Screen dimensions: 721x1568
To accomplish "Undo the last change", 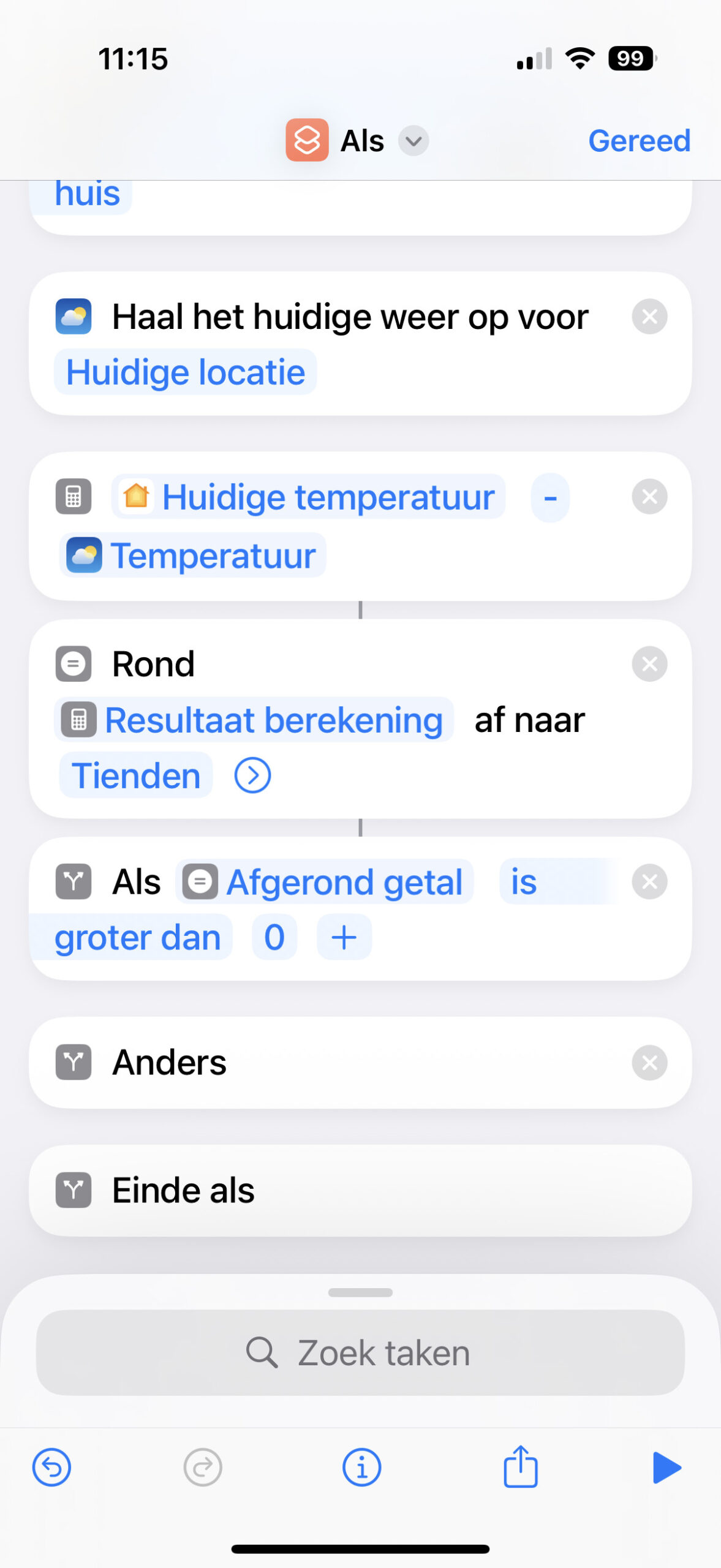I will coord(51,1468).
